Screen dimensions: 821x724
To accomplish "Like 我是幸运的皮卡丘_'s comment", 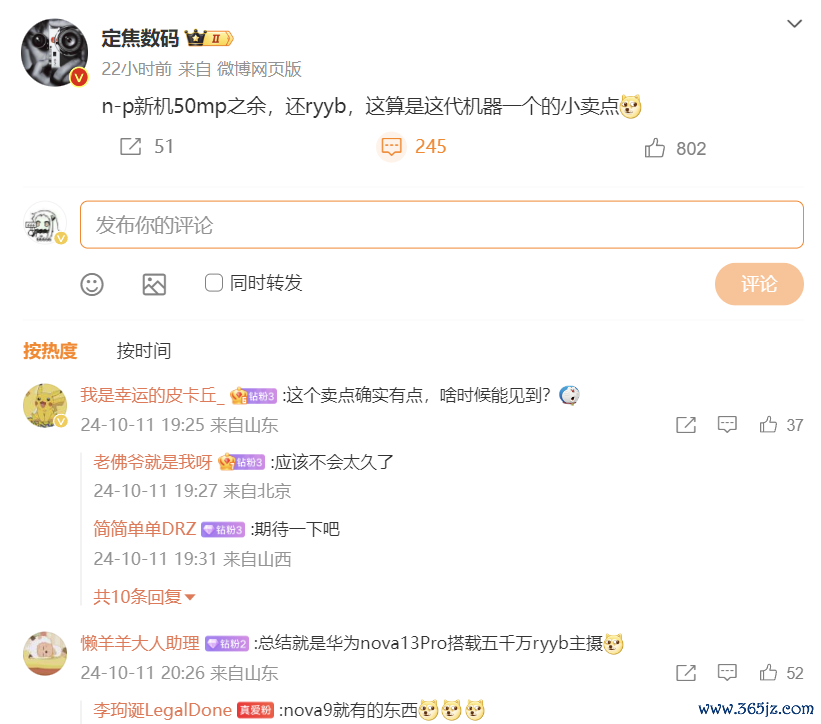I will pyautogui.click(x=768, y=425).
